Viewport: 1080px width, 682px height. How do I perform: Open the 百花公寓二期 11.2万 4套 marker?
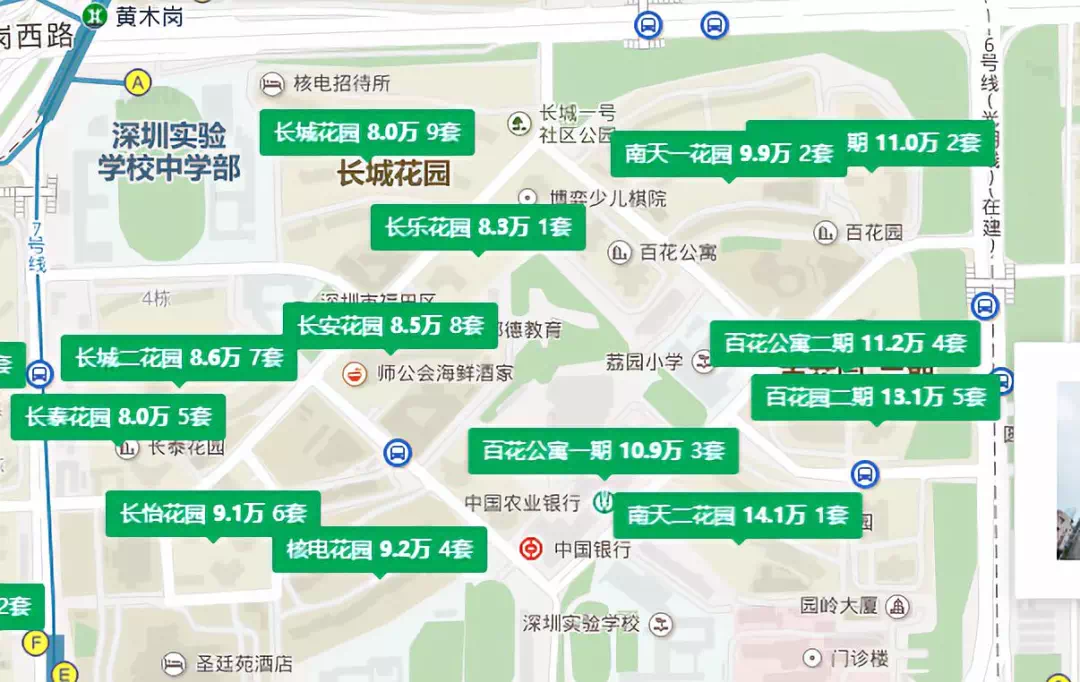click(x=845, y=344)
